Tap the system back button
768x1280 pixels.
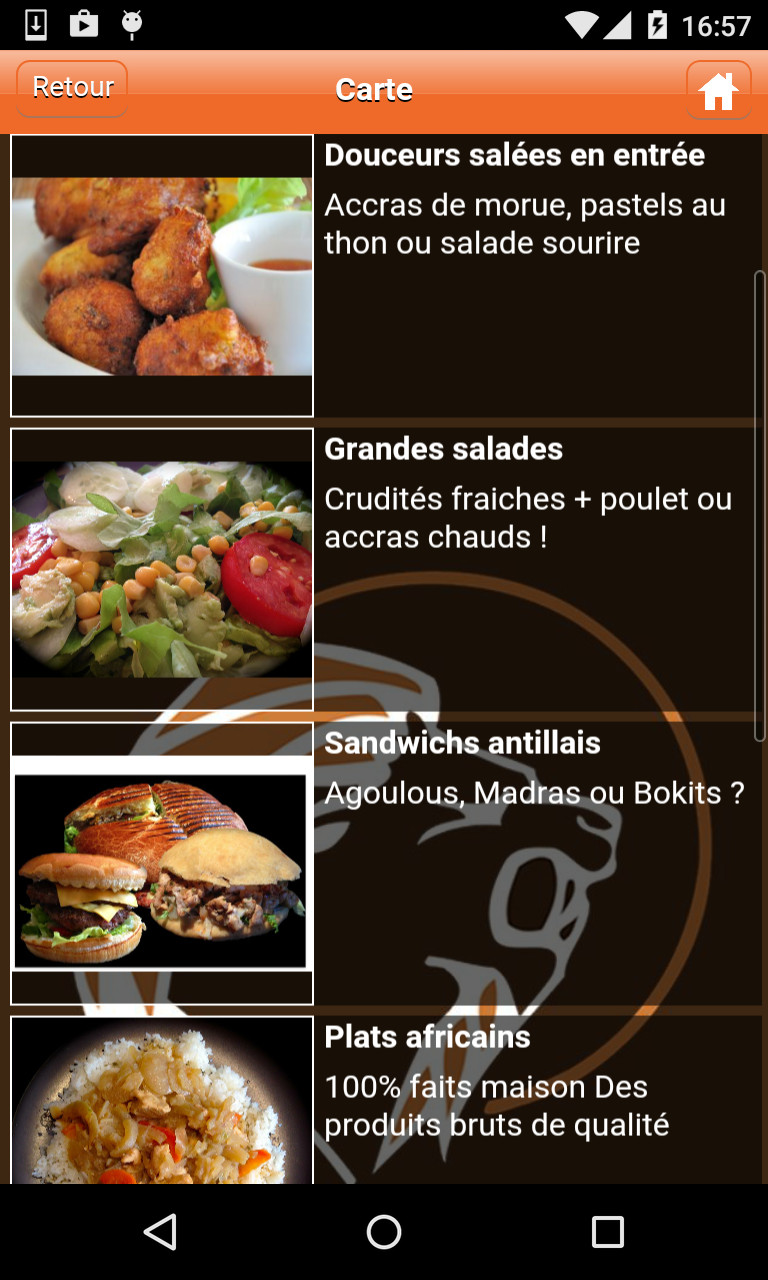[160, 1232]
